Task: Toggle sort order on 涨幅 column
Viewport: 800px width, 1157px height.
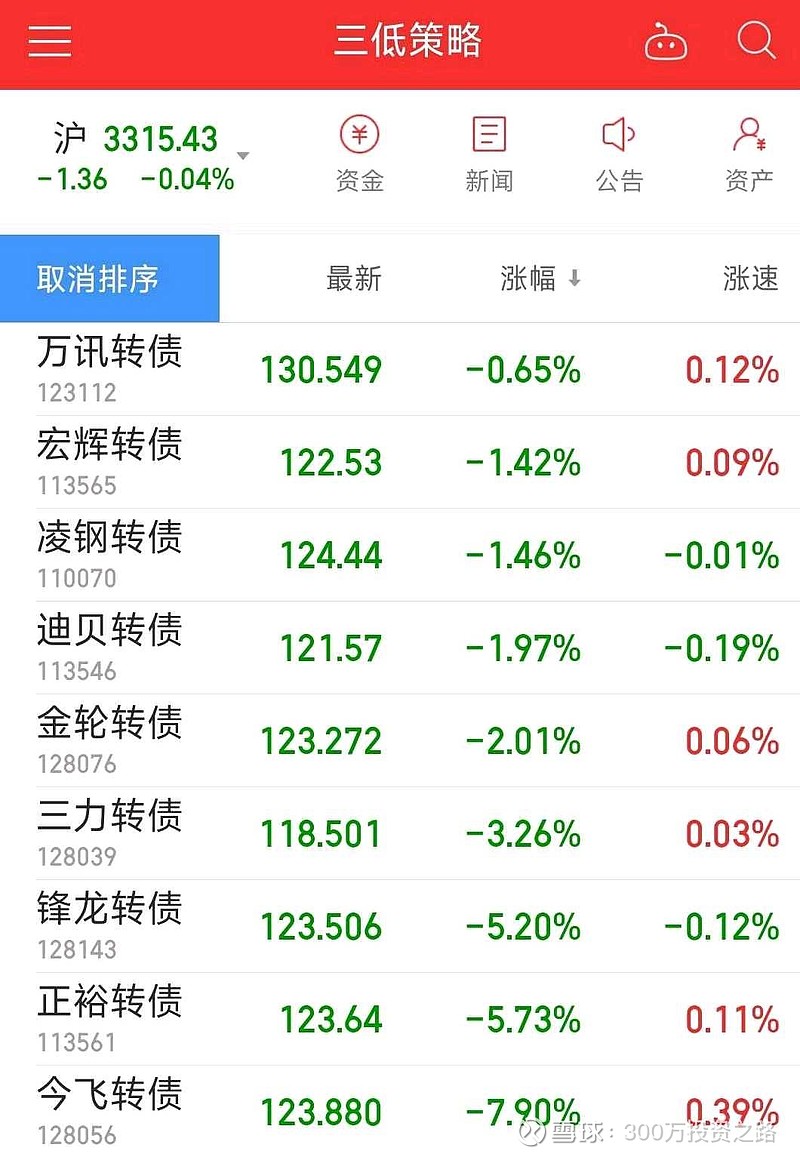Action: coord(537,279)
